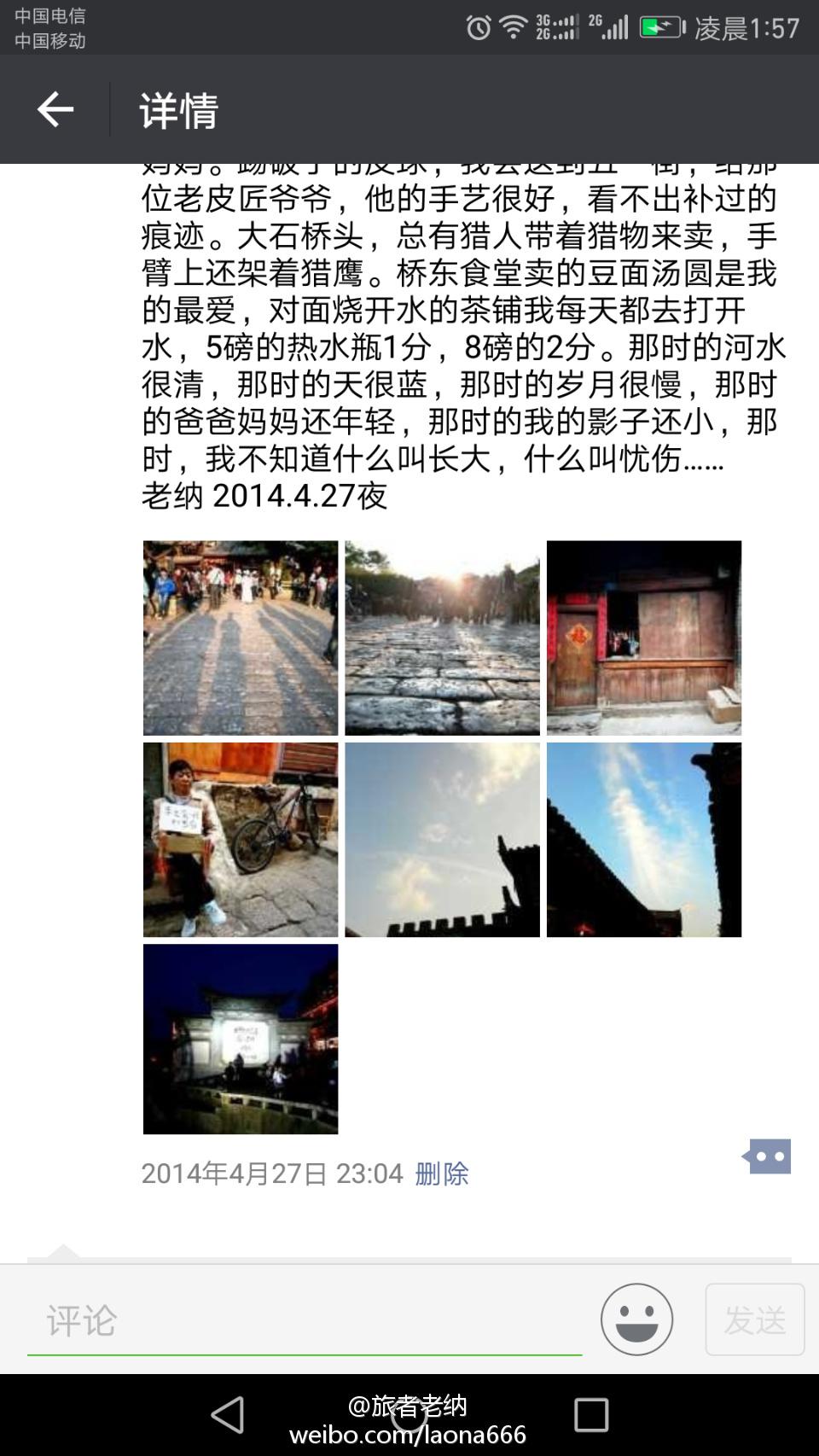Open the dark rooftop under blue sky photo

point(644,840)
